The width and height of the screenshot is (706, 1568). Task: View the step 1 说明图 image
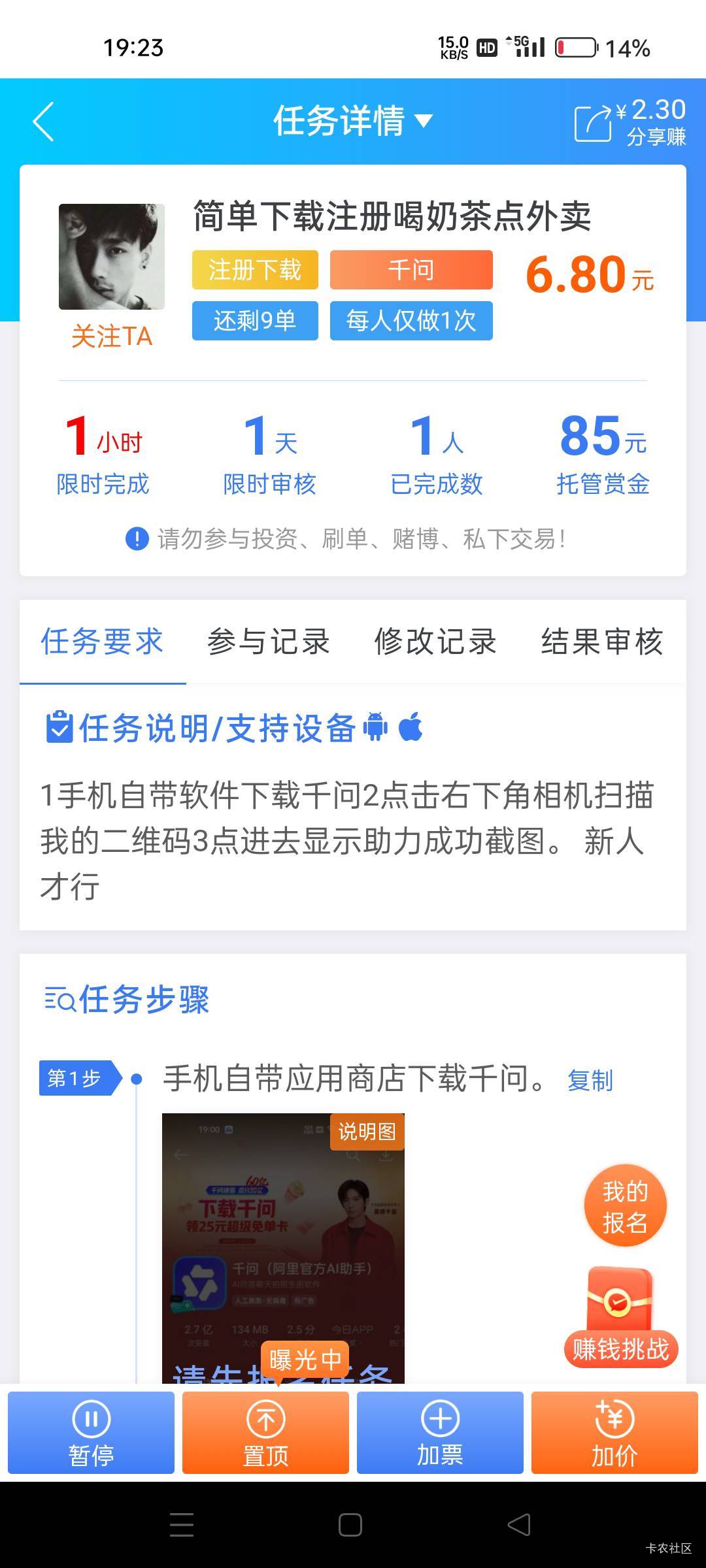tap(282, 1241)
